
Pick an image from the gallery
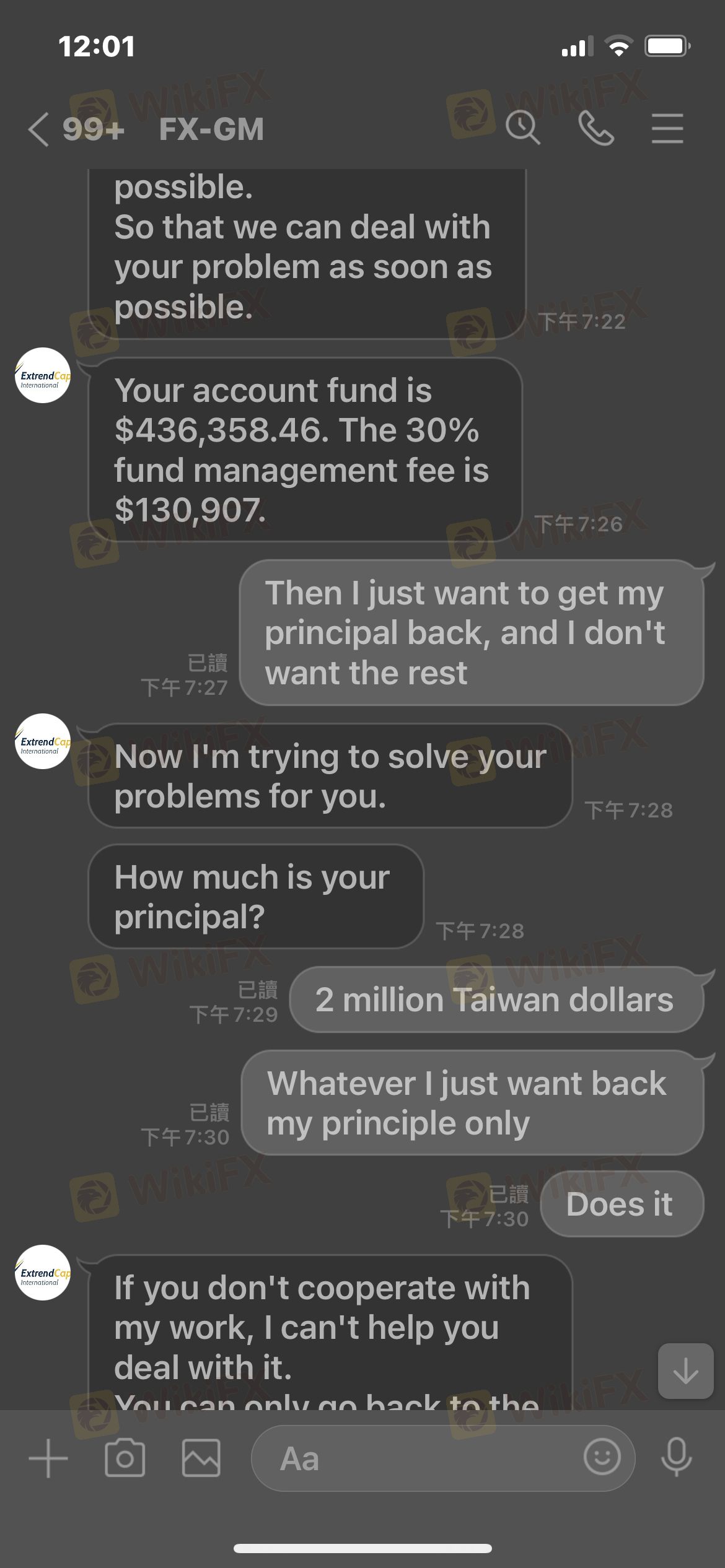pos(201,1458)
